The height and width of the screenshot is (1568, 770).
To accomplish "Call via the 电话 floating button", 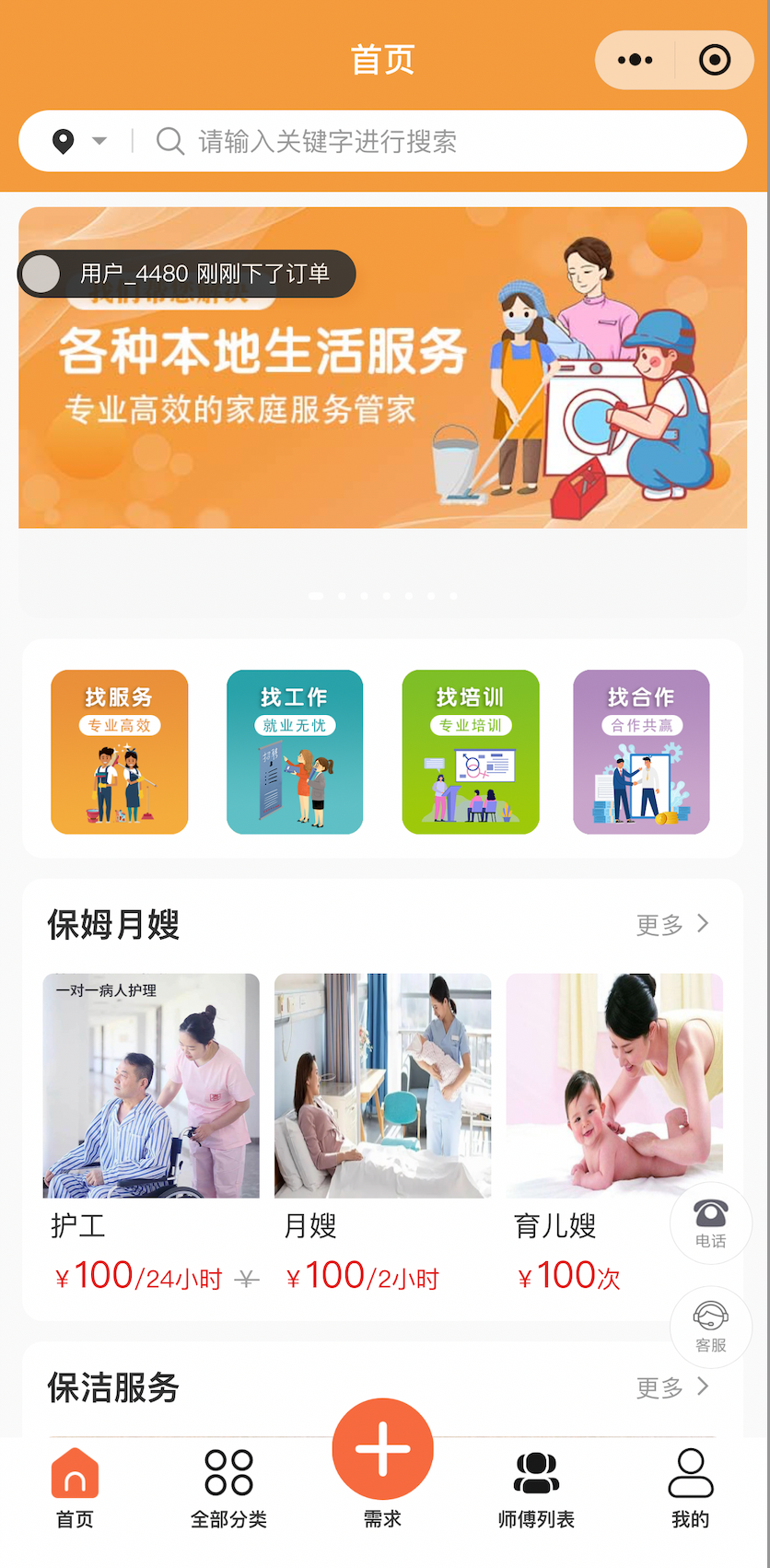I will pyautogui.click(x=711, y=1223).
